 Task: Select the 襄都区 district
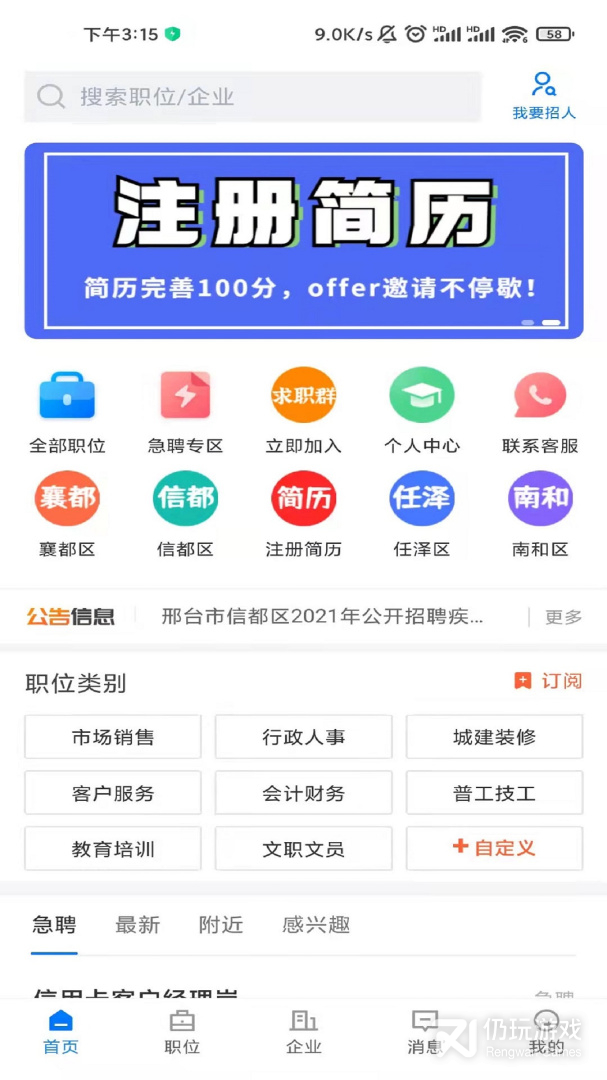[x=67, y=513]
